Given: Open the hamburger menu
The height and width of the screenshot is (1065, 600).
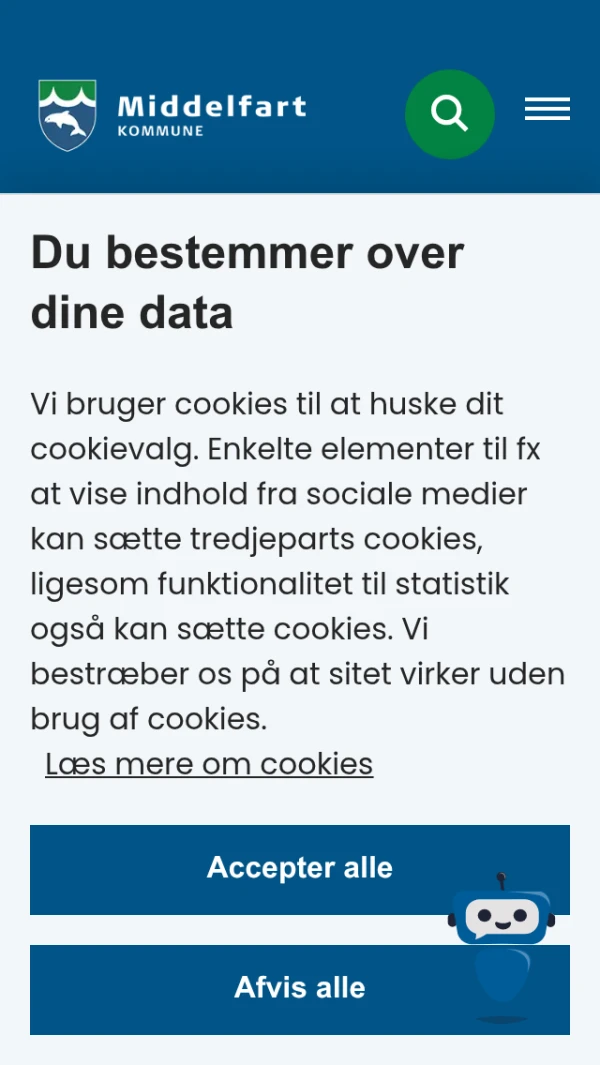Looking at the screenshot, I should (547, 110).
